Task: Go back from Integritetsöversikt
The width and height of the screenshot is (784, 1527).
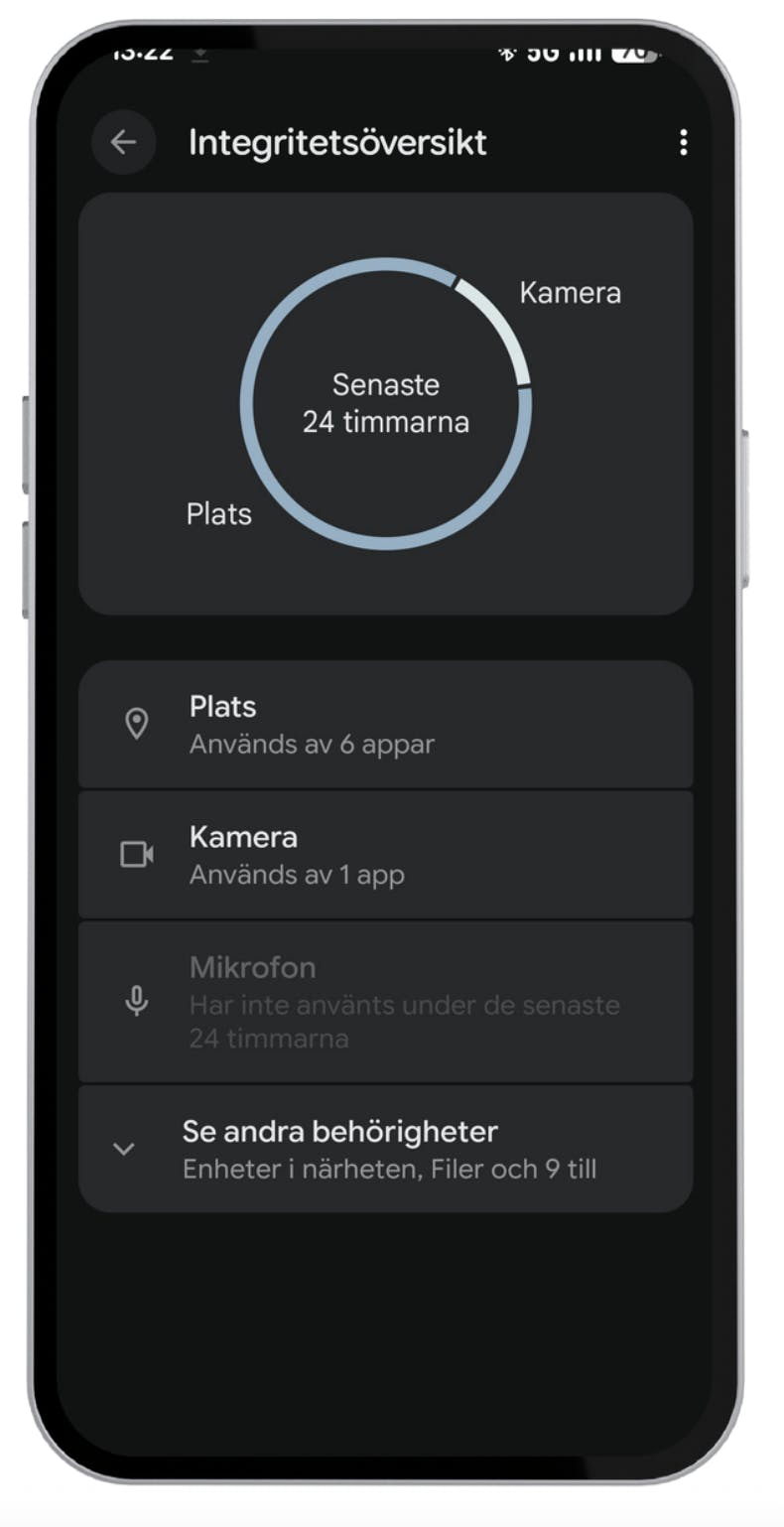Action: pyautogui.click(x=123, y=143)
